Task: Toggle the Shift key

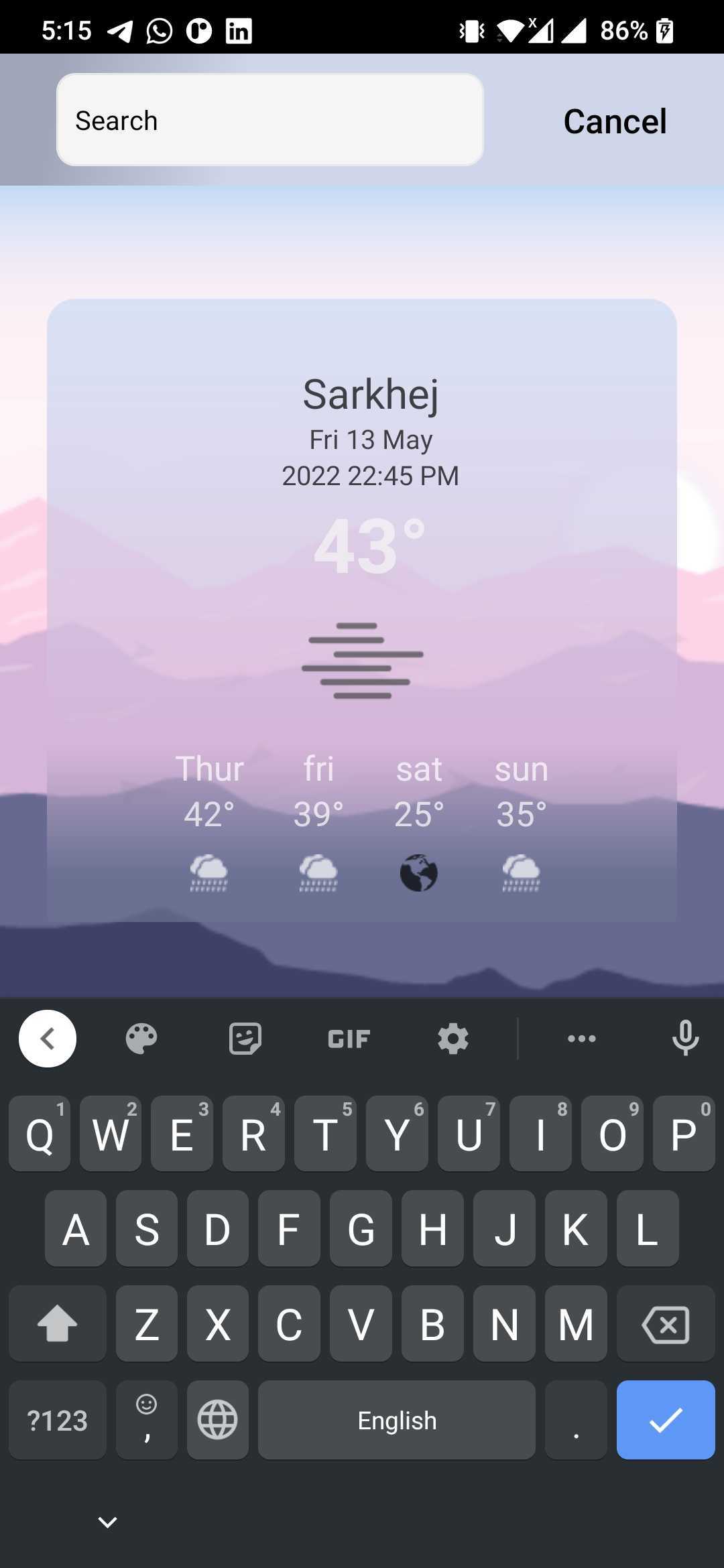Action: 56,1325
